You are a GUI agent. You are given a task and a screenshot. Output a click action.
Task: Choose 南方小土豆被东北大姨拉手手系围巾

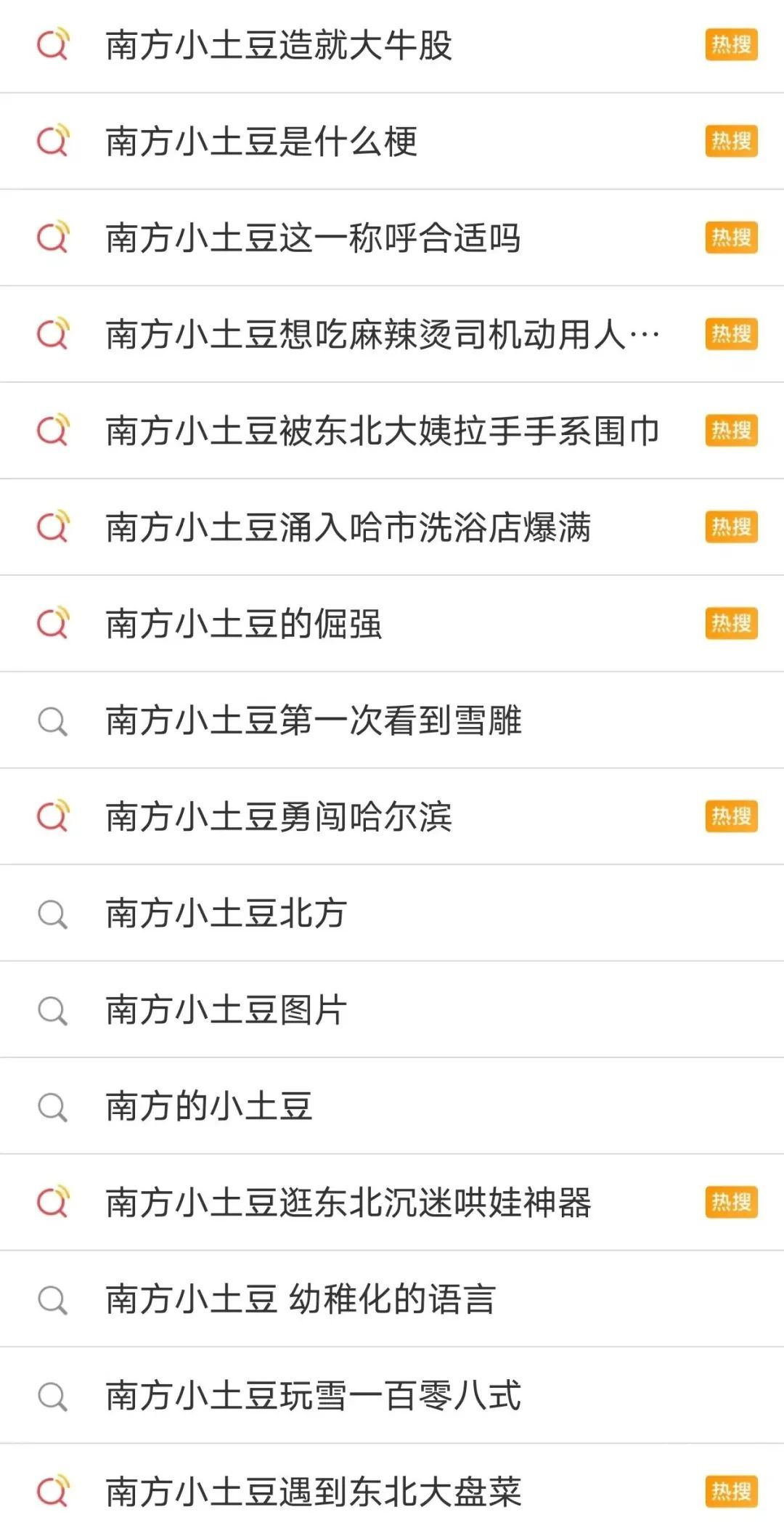(x=392, y=431)
